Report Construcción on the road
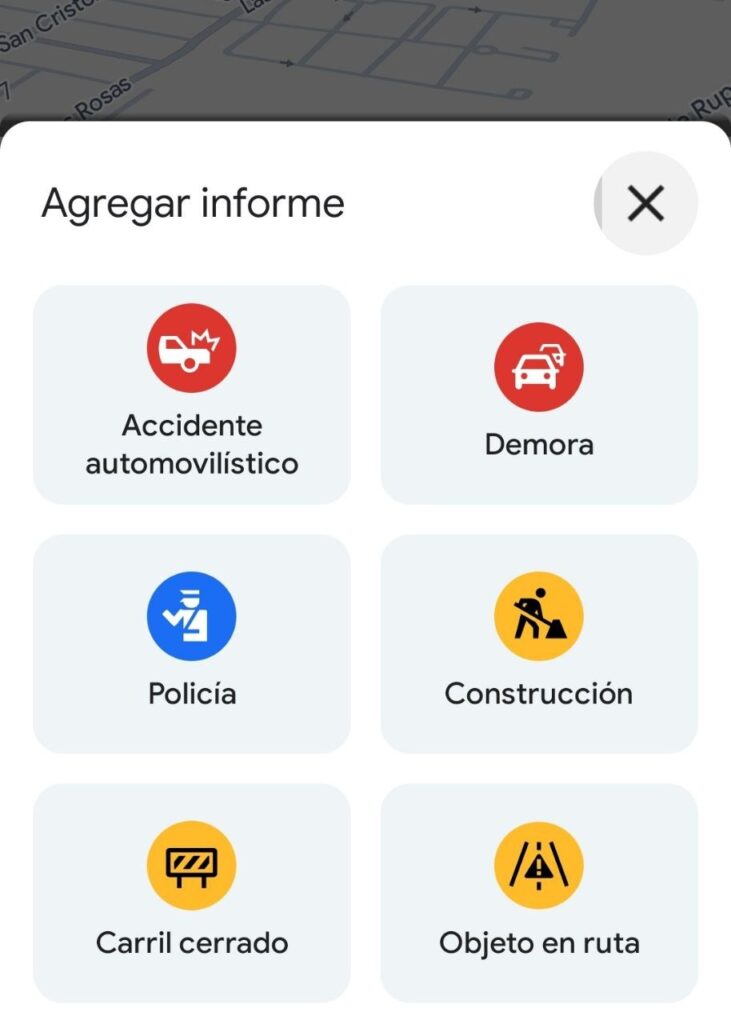Screen dimensions: 731x1024 point(539,643)
